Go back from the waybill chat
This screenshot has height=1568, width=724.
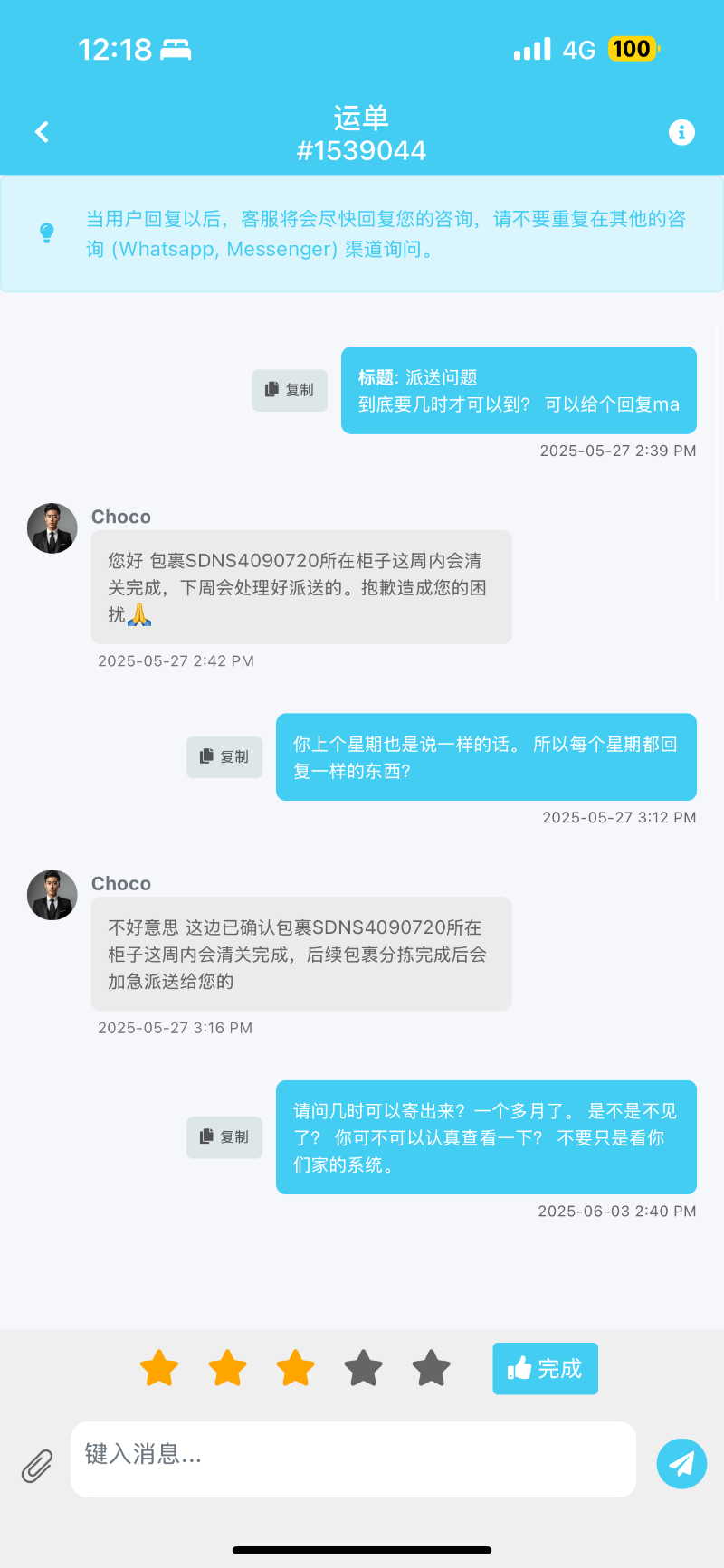click(x=42, y=132)
